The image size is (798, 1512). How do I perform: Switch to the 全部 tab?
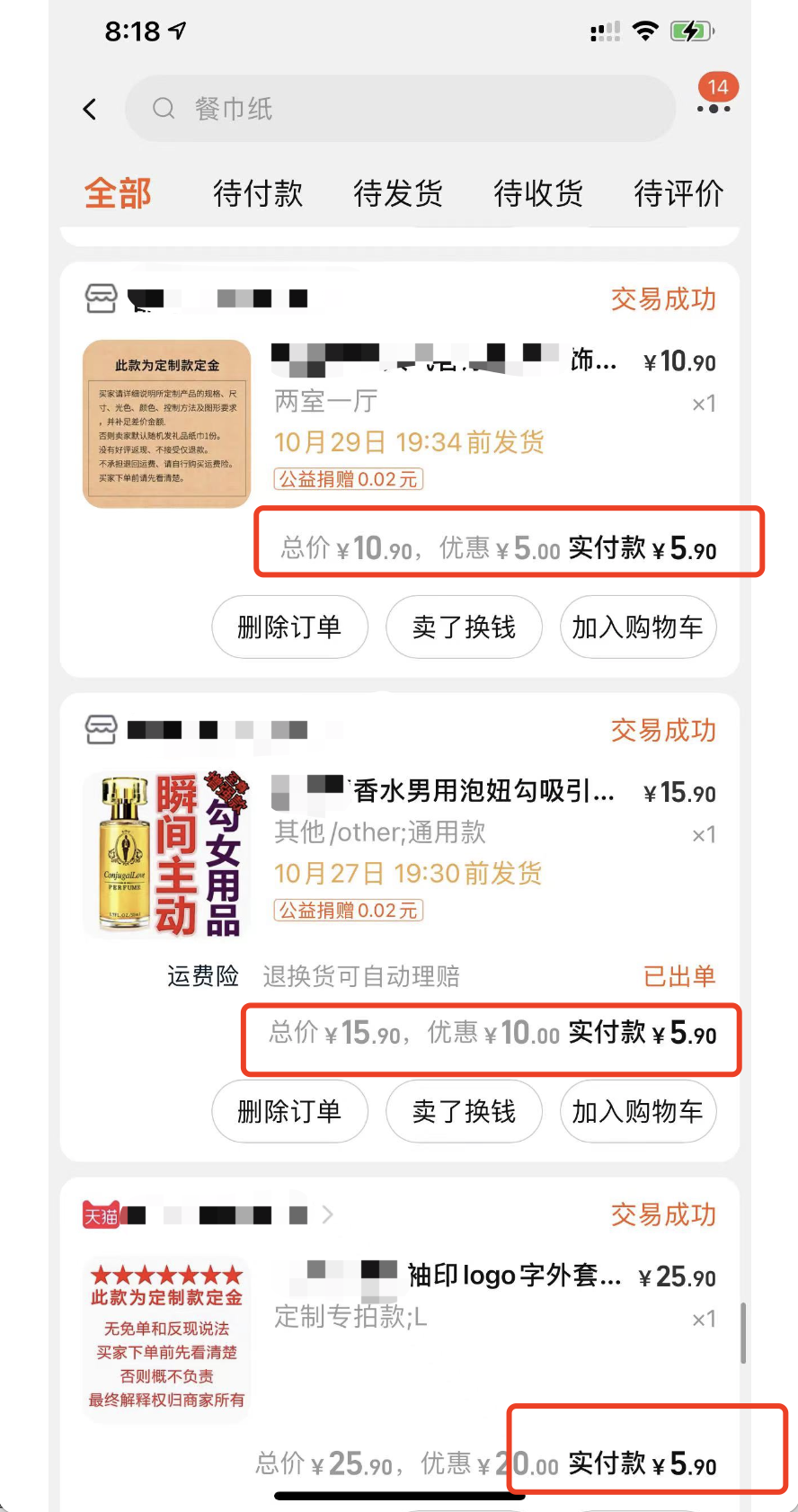point(118,193)
